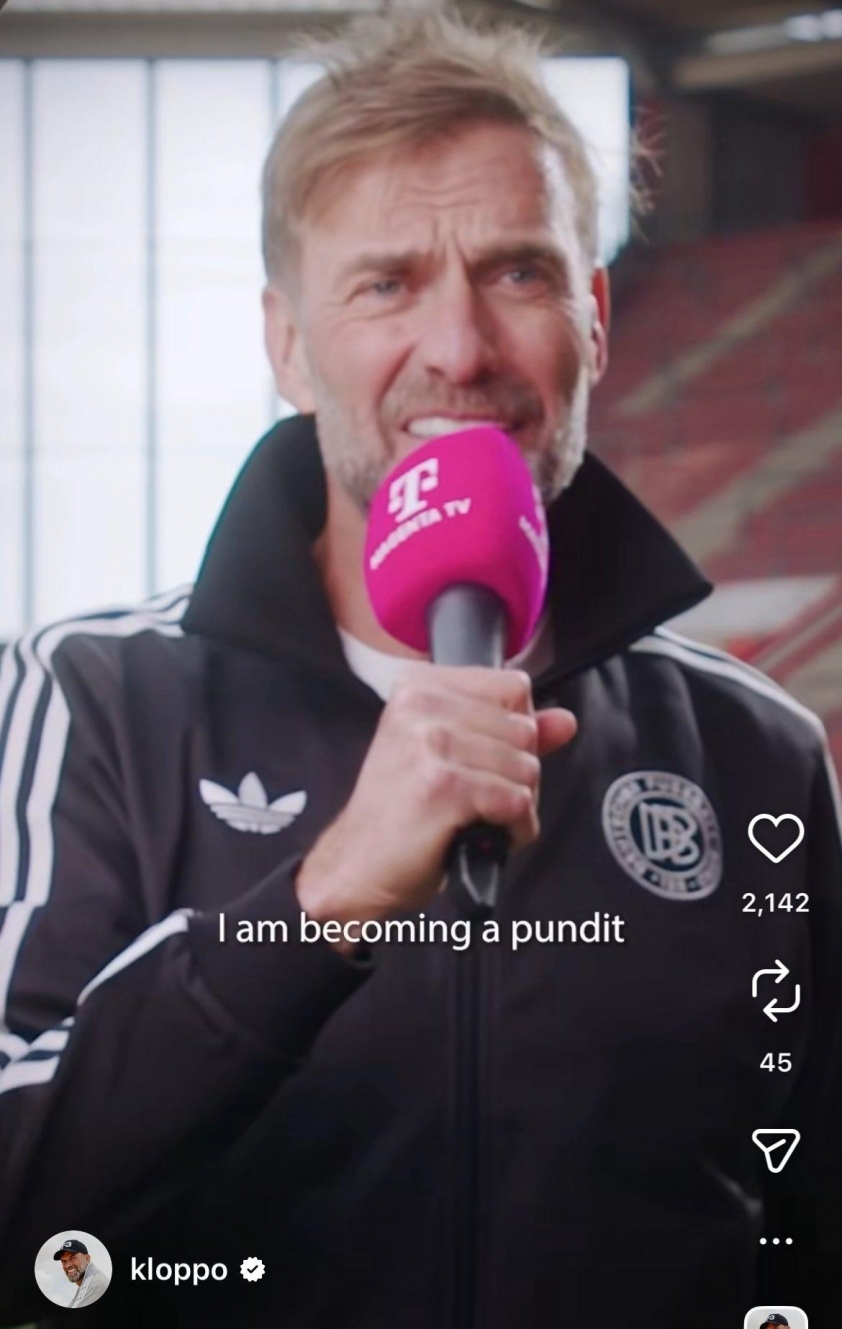This screenshot has width=842, height=1329.
Task: Click the caption text 'I am becoming a pundit'
Action: [420, 931]
